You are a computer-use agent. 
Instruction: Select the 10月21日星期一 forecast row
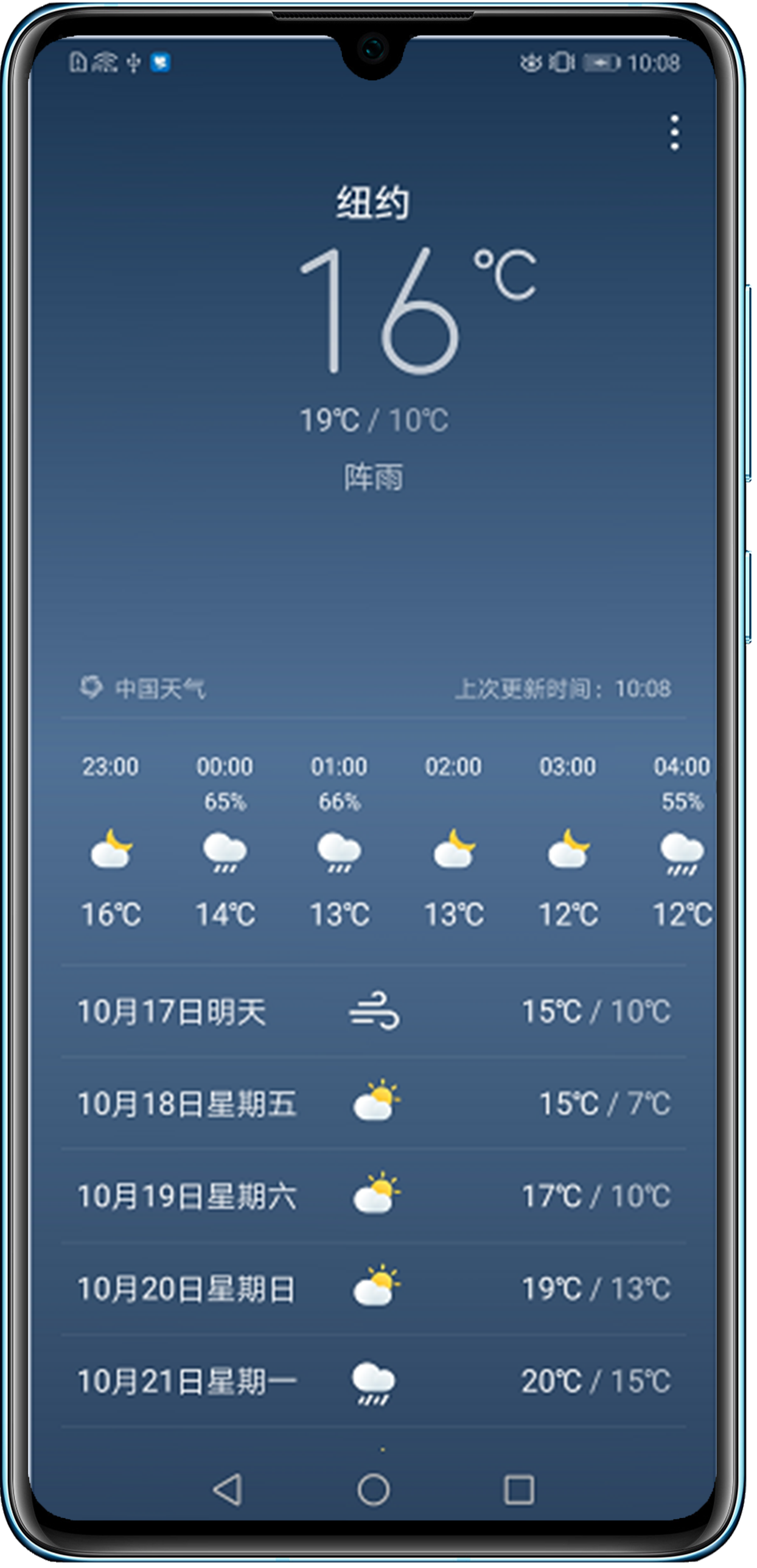click(374, 1381)
